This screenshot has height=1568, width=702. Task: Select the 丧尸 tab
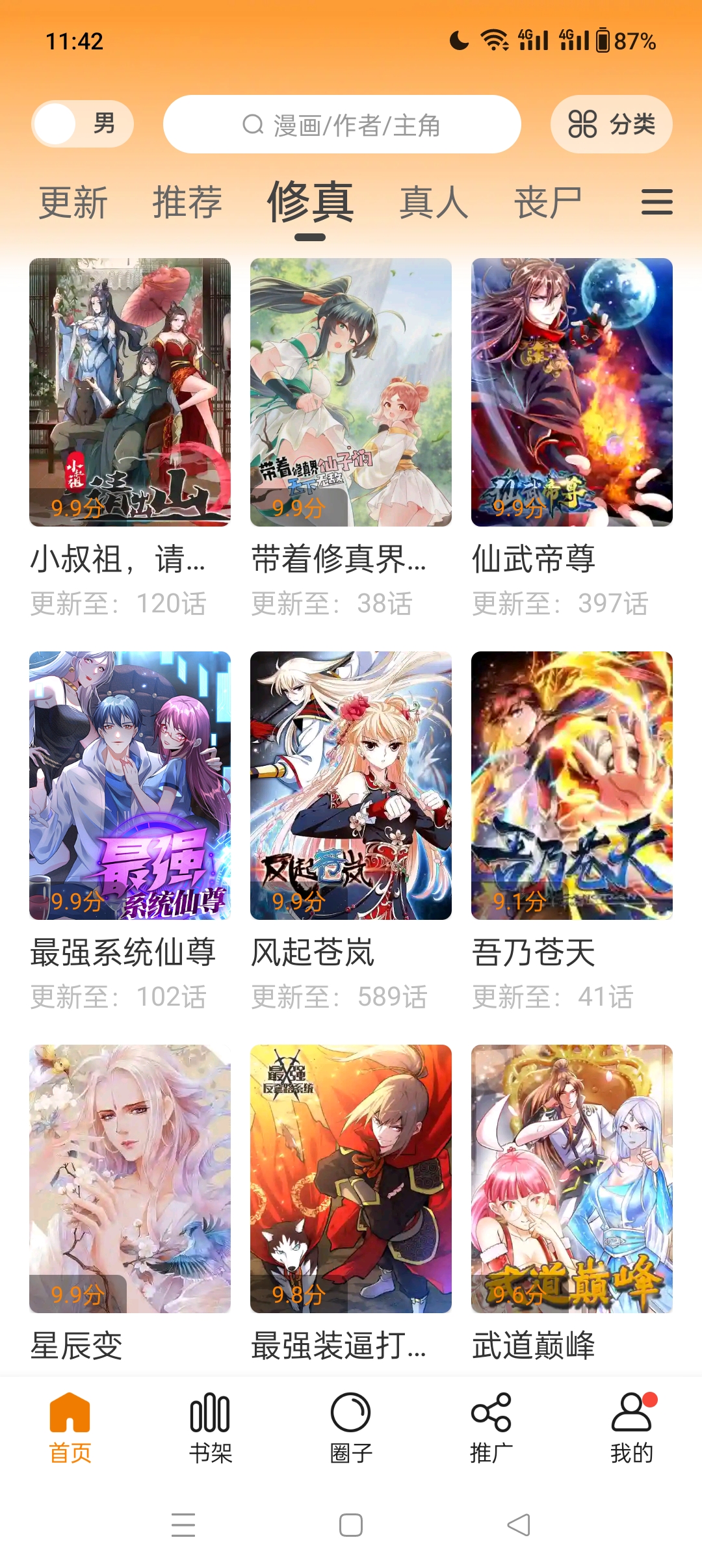(x=548, y=203)
